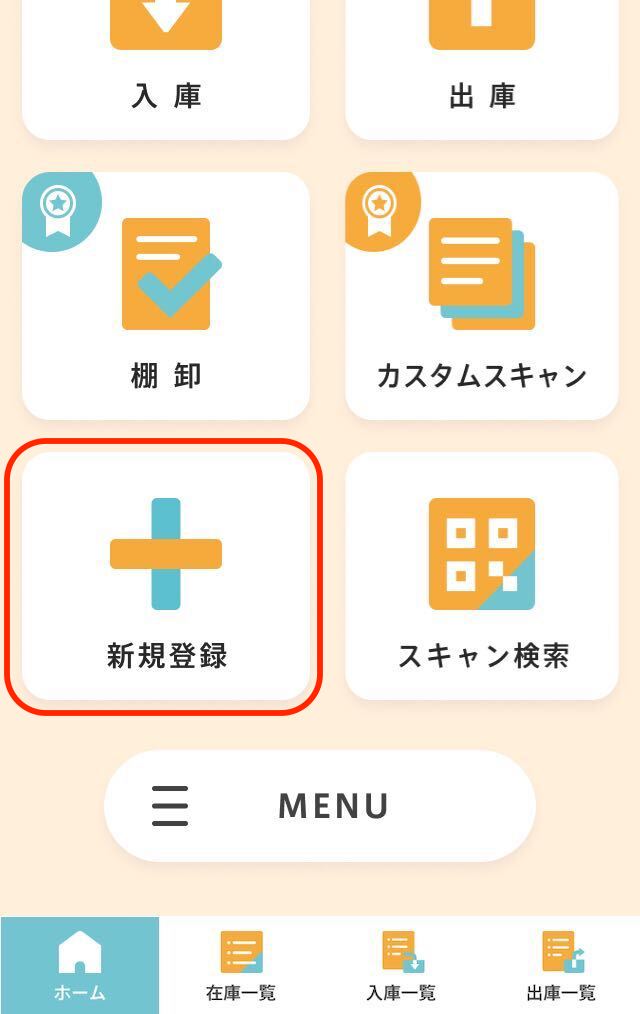Open the スキャン検索 scan search card
Viewport: 640px width, 1014px height.
(482, 576)
